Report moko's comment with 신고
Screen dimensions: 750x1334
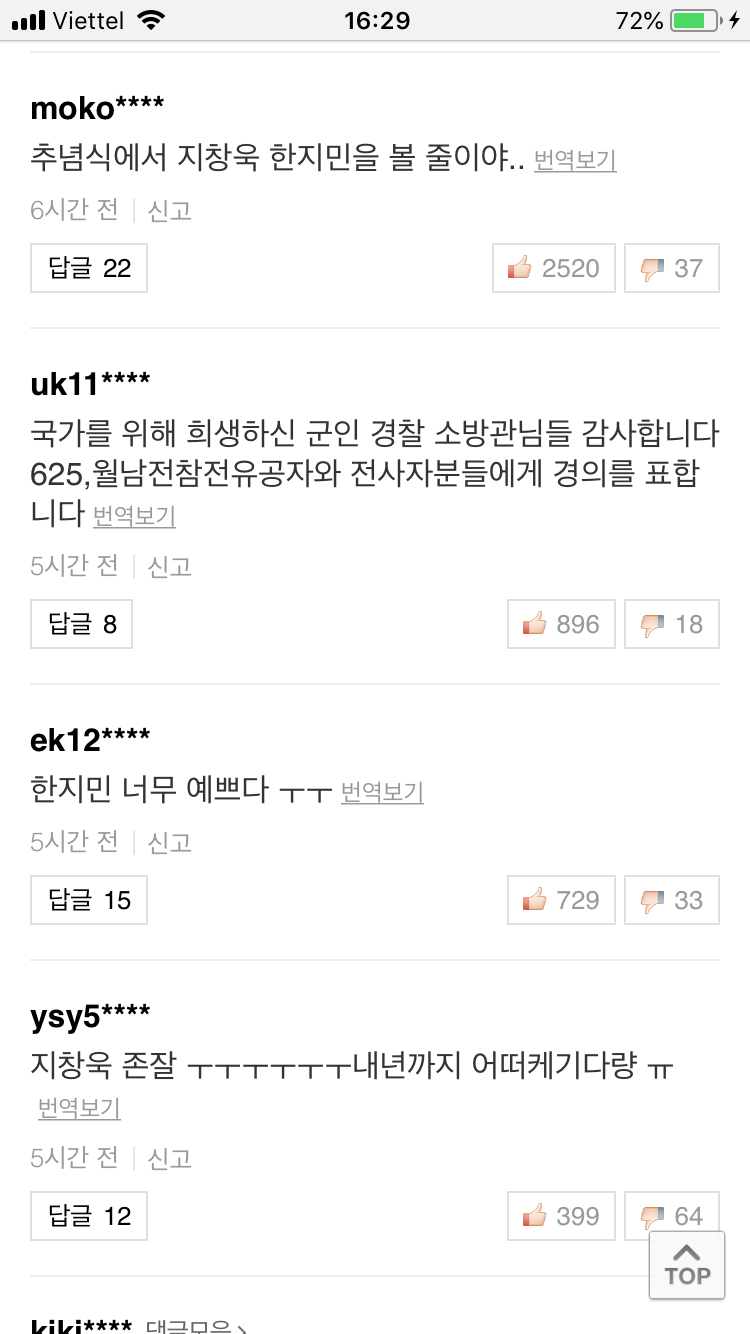[169, 210]
